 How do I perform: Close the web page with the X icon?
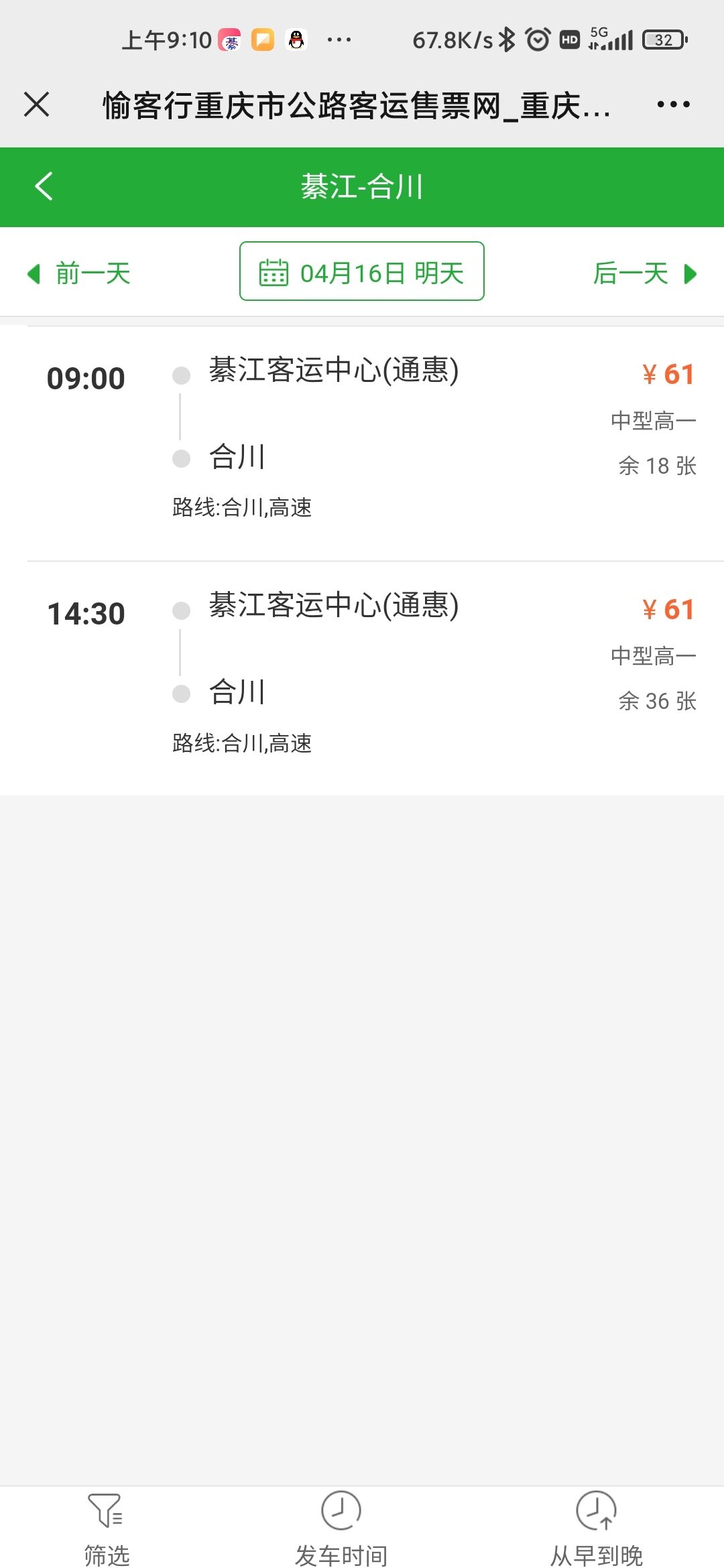tap(36, 105)
